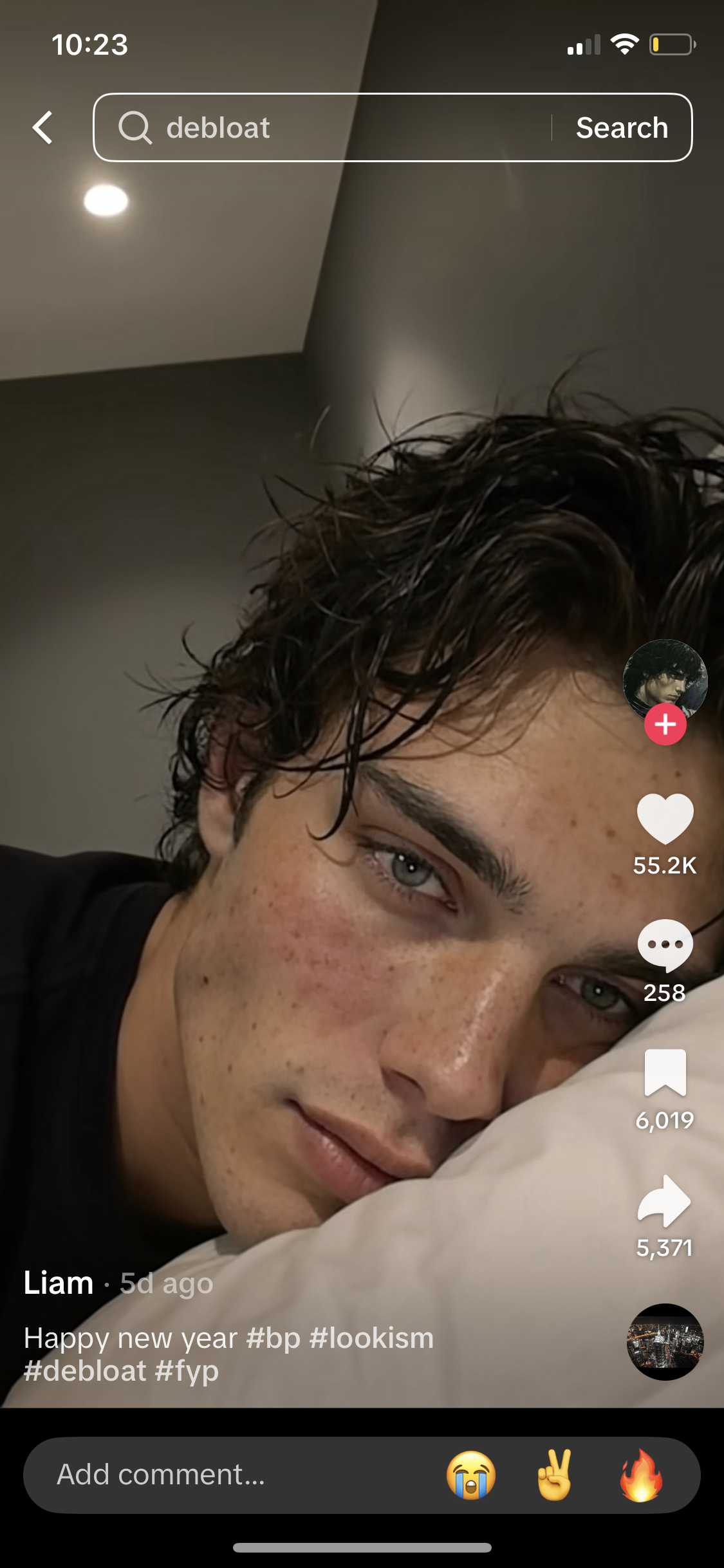Share this video via arrow icon

[665, 1201]
